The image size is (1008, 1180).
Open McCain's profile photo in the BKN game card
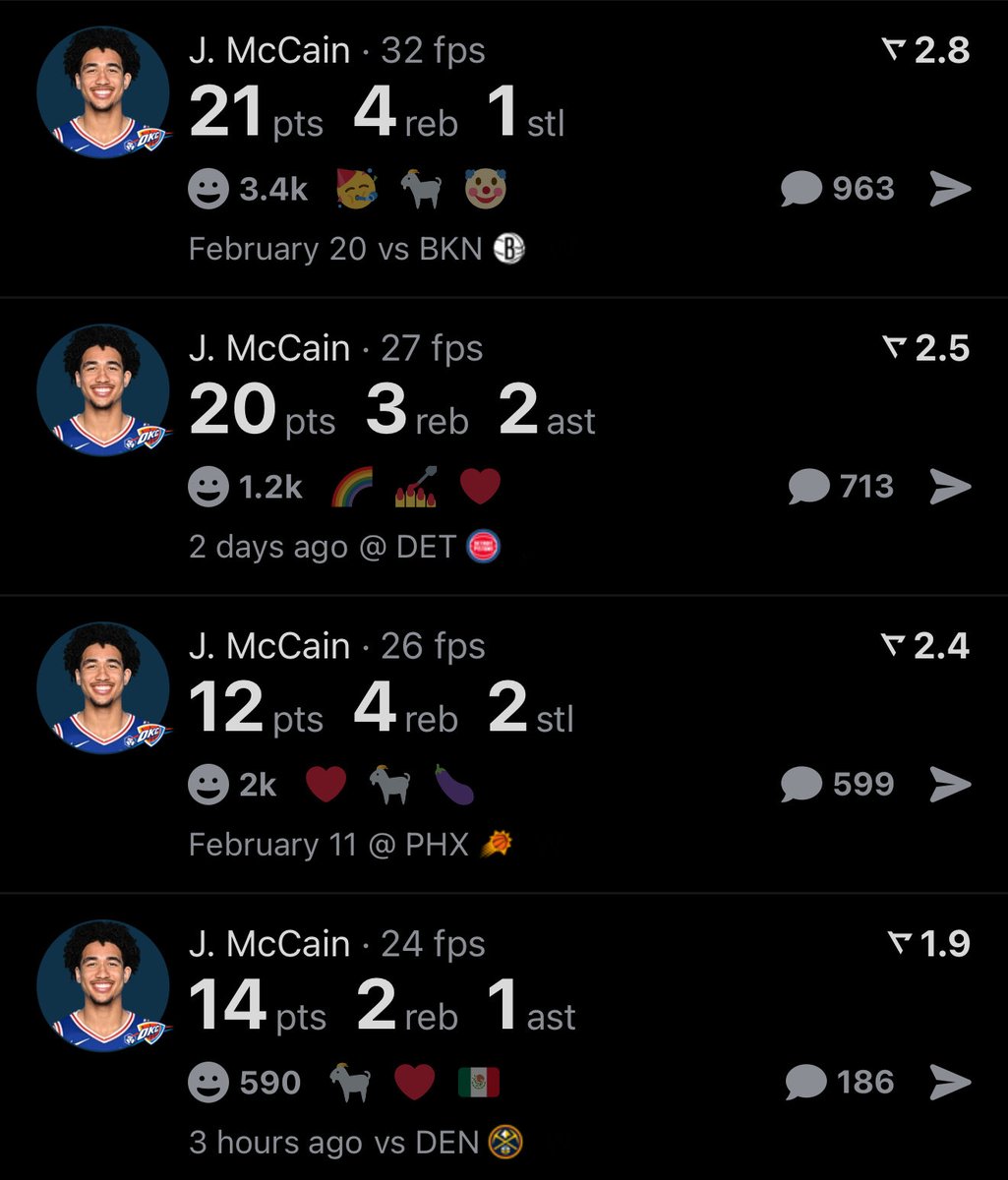click(x=103, y=92)
